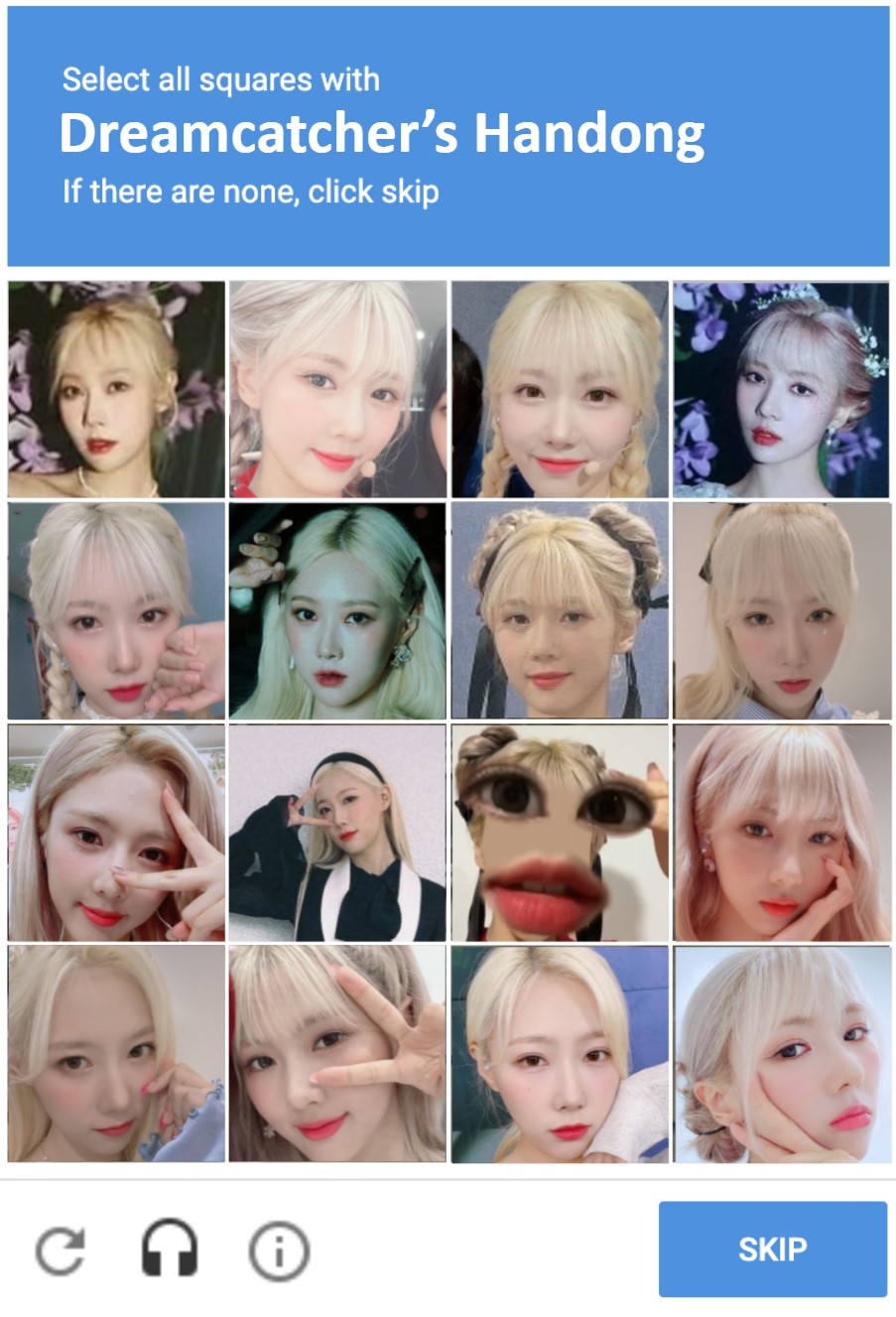Select the tile with pearl necklace and dark background
896x1317 pixels.
click(x=116, y=389)
